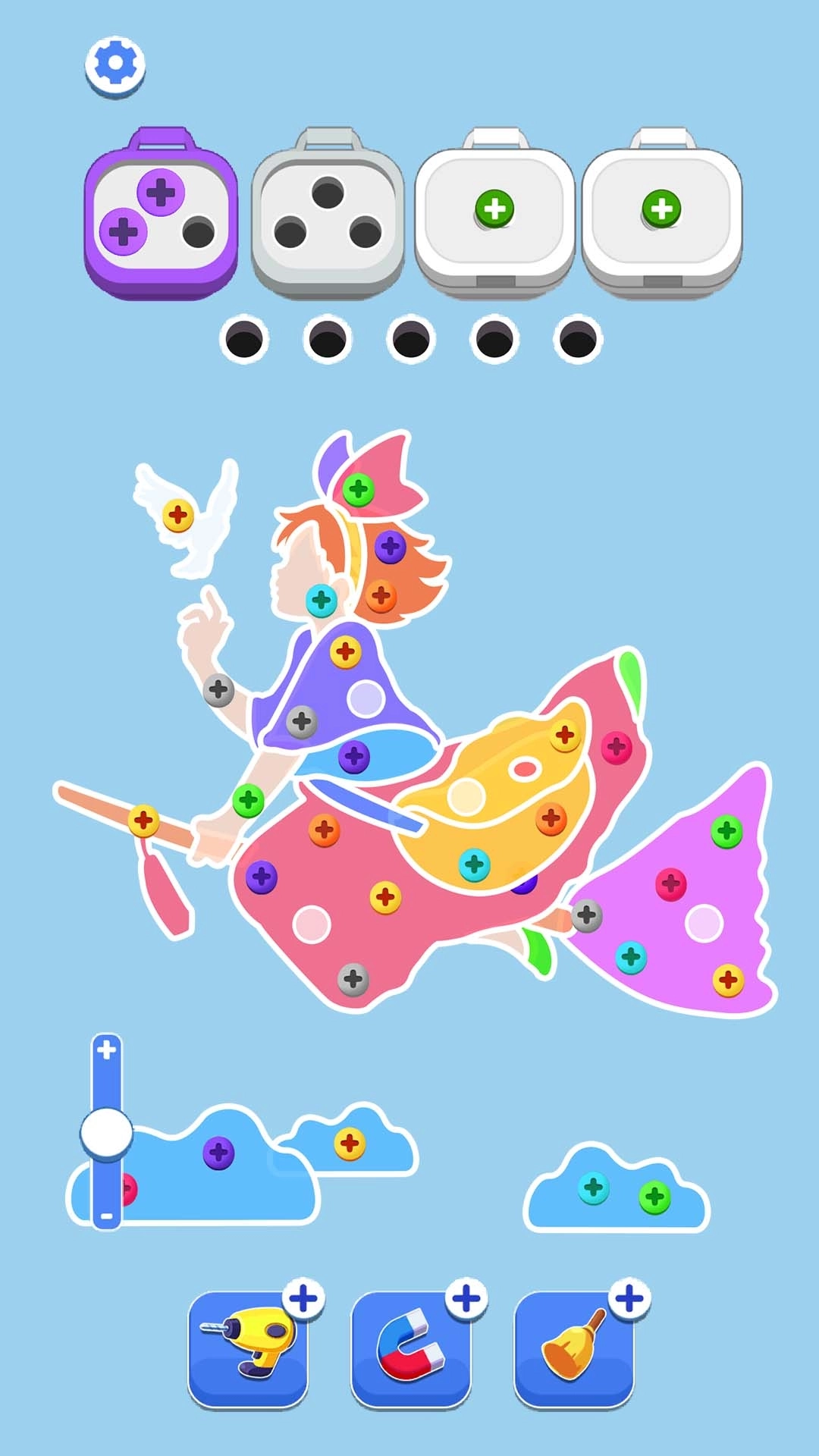Zoom in with the slider's plus end
The height and width of the screenshot is (1456, 819).
pyautogui.click(x=106, y=1050)
